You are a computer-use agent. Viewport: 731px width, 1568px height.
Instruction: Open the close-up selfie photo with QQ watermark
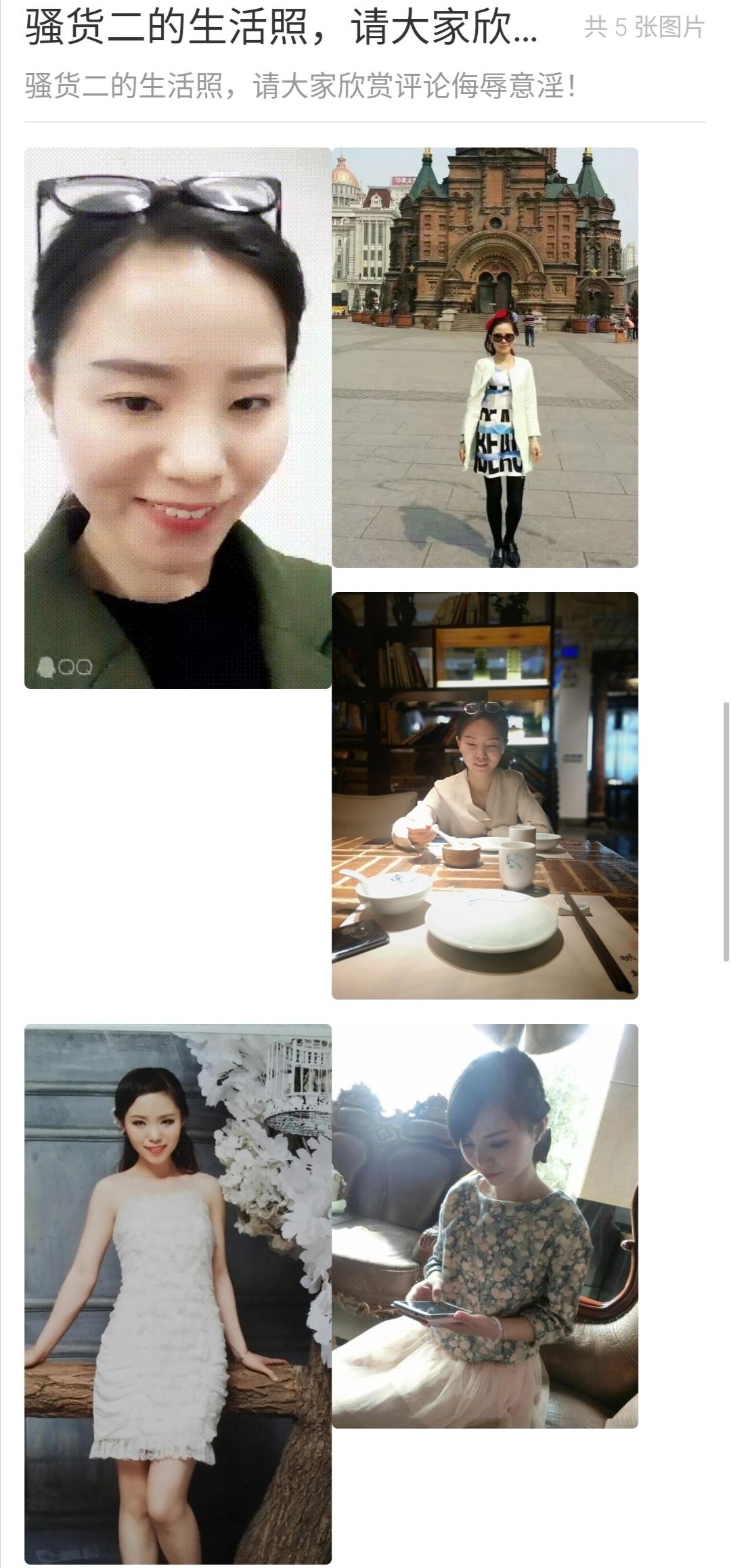click(177, 418)
